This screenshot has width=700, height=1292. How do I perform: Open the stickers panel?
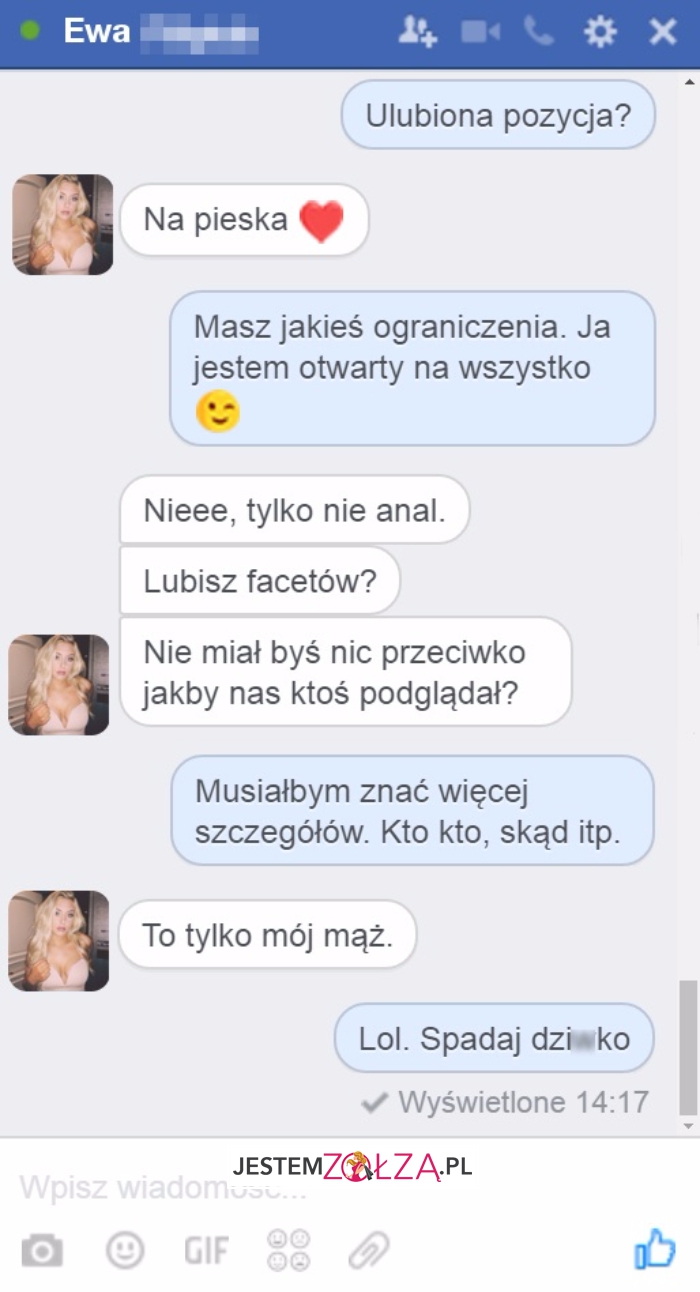coord(288,1250)
